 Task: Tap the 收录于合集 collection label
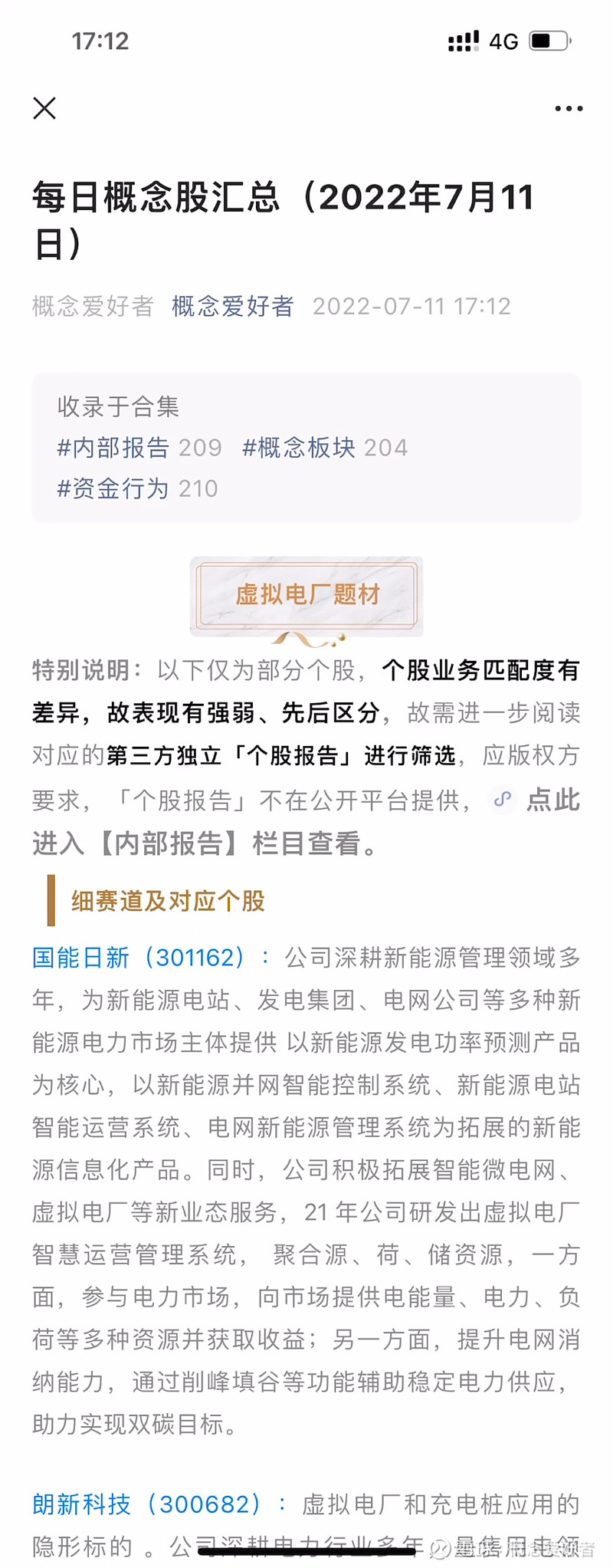tap(117, 408)
